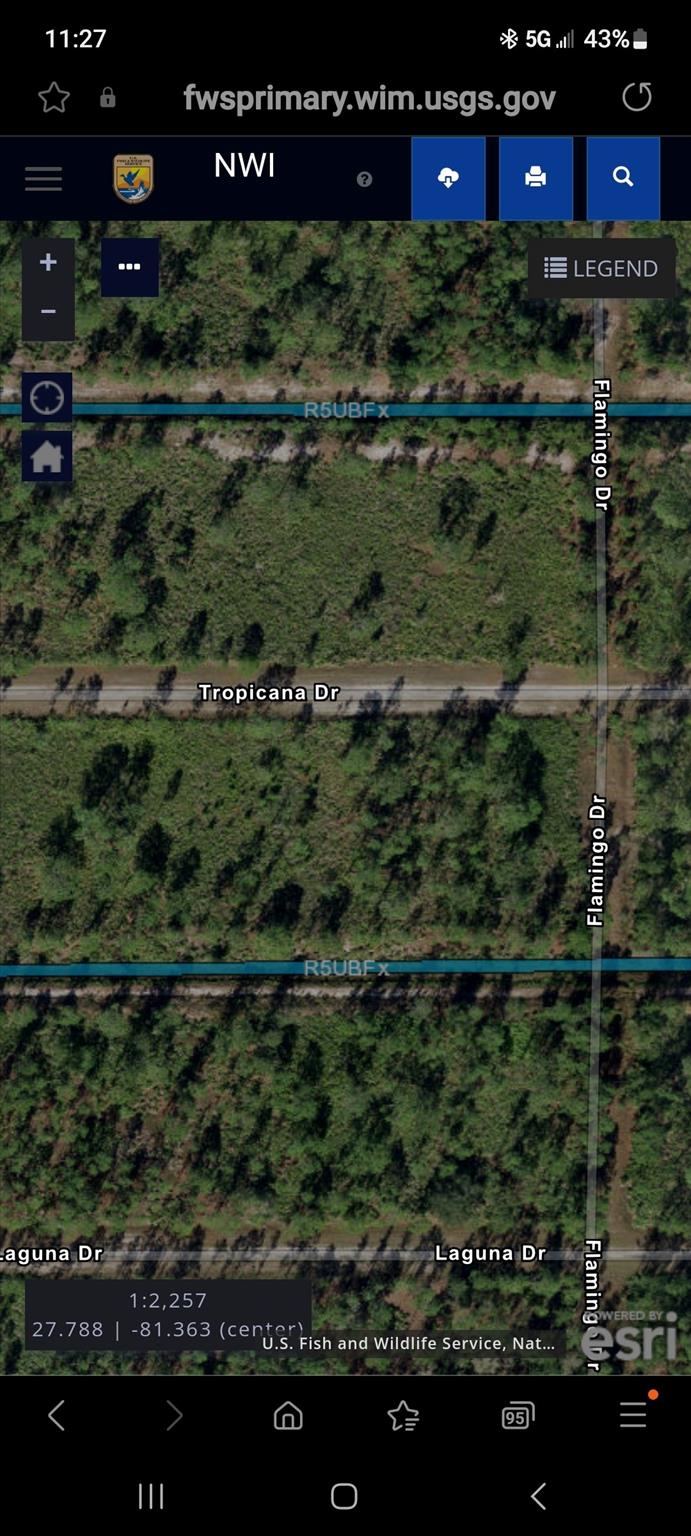Open the browser home page
The image size is (691, 1536).
pos(288,1415)
